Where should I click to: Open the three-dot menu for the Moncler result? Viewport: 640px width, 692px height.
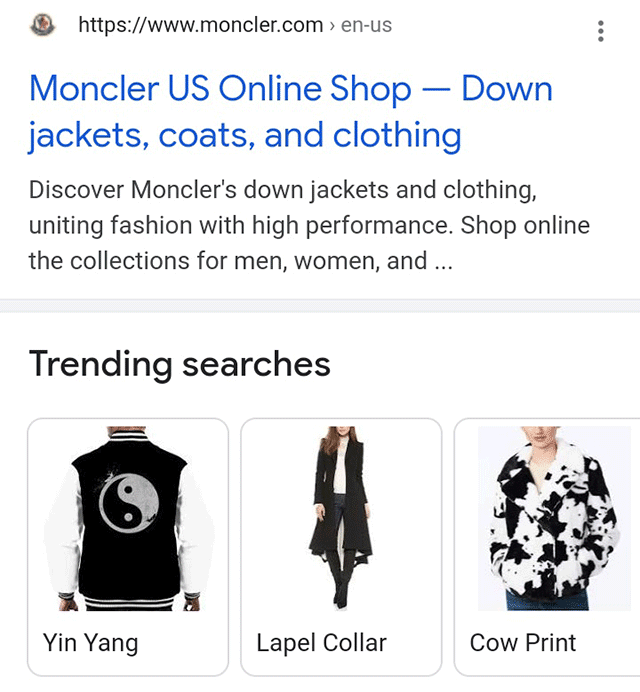click(x=600, y=31)
